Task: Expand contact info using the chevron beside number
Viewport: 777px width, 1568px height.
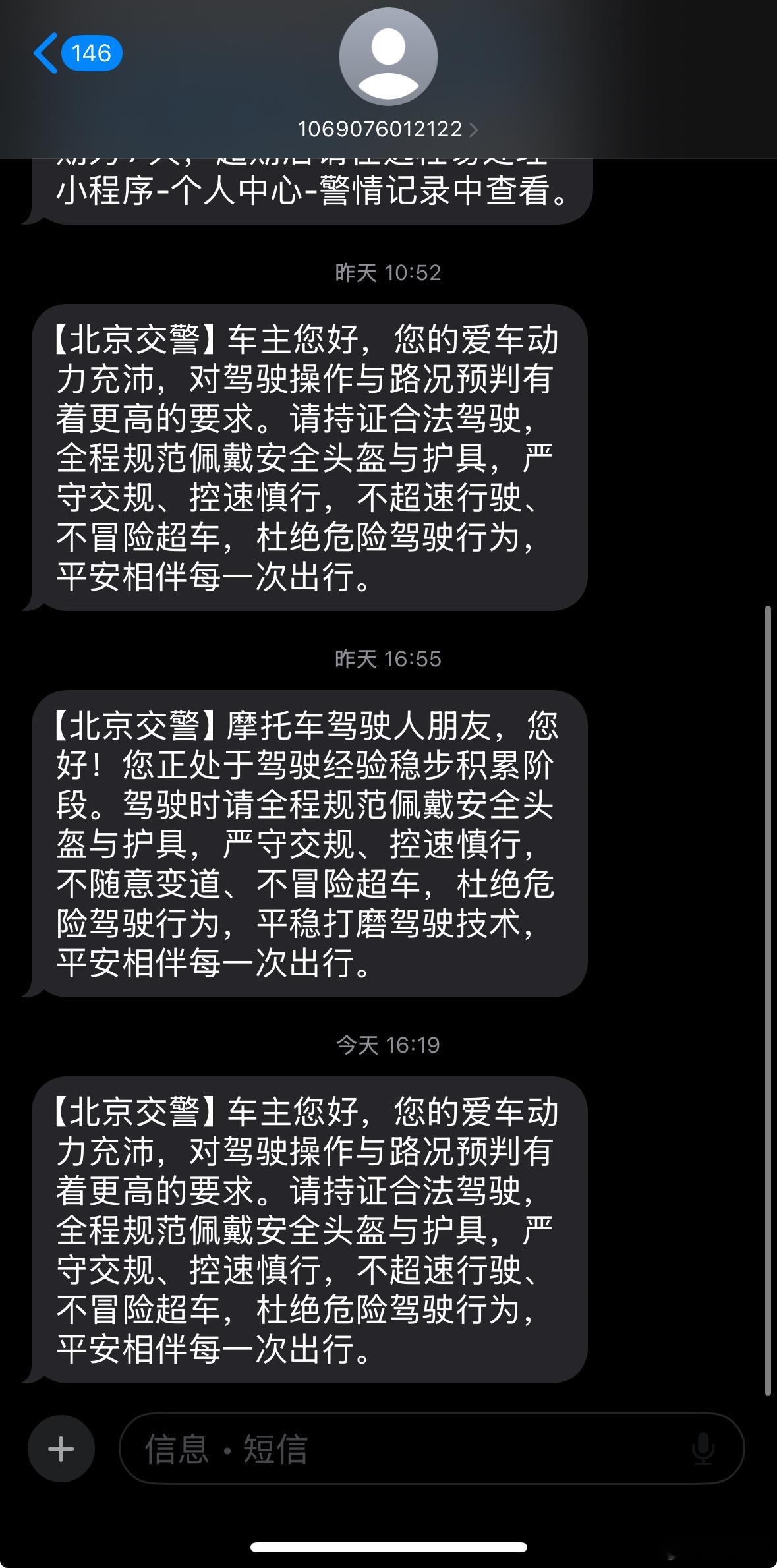Action: (x=474, y=129)
